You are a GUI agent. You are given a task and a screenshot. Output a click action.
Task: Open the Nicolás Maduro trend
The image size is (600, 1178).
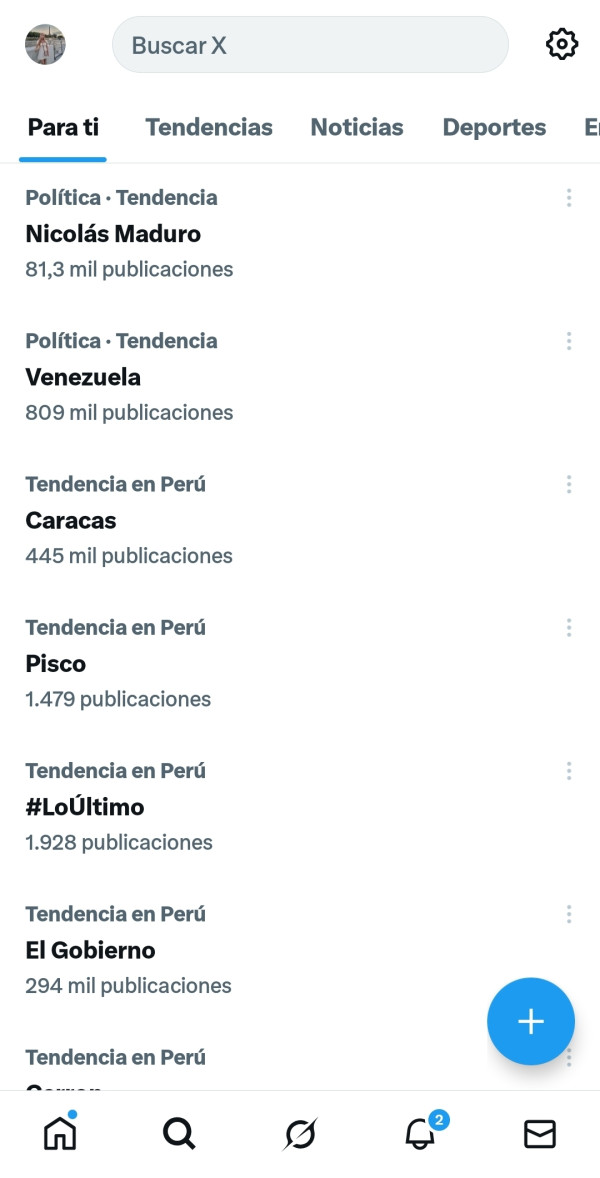[x=113, y=234]
